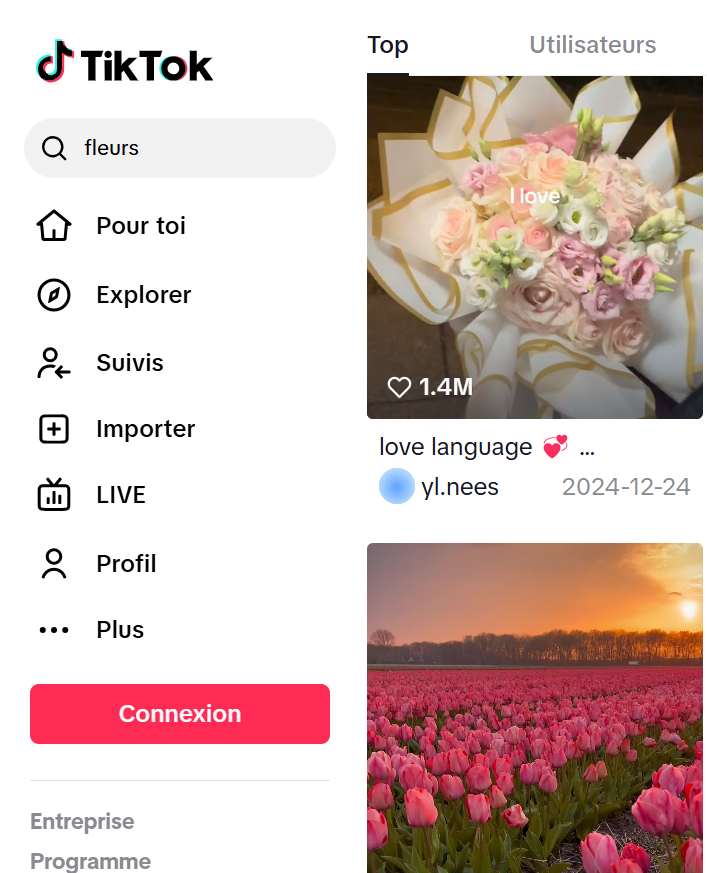Expand the Programme footer section
Screen dimensions: 707x873
90,861
